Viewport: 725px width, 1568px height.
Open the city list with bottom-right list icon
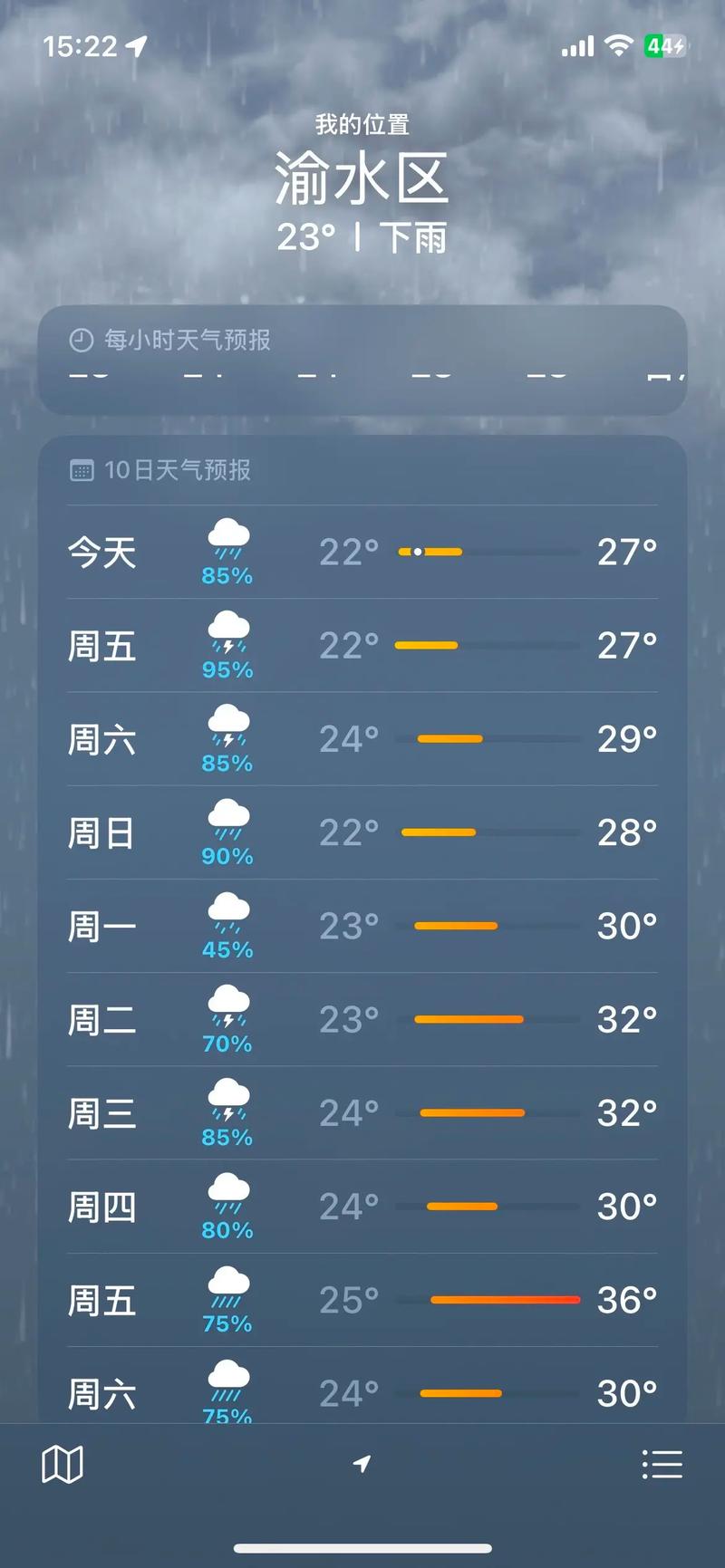[662, 1464]
